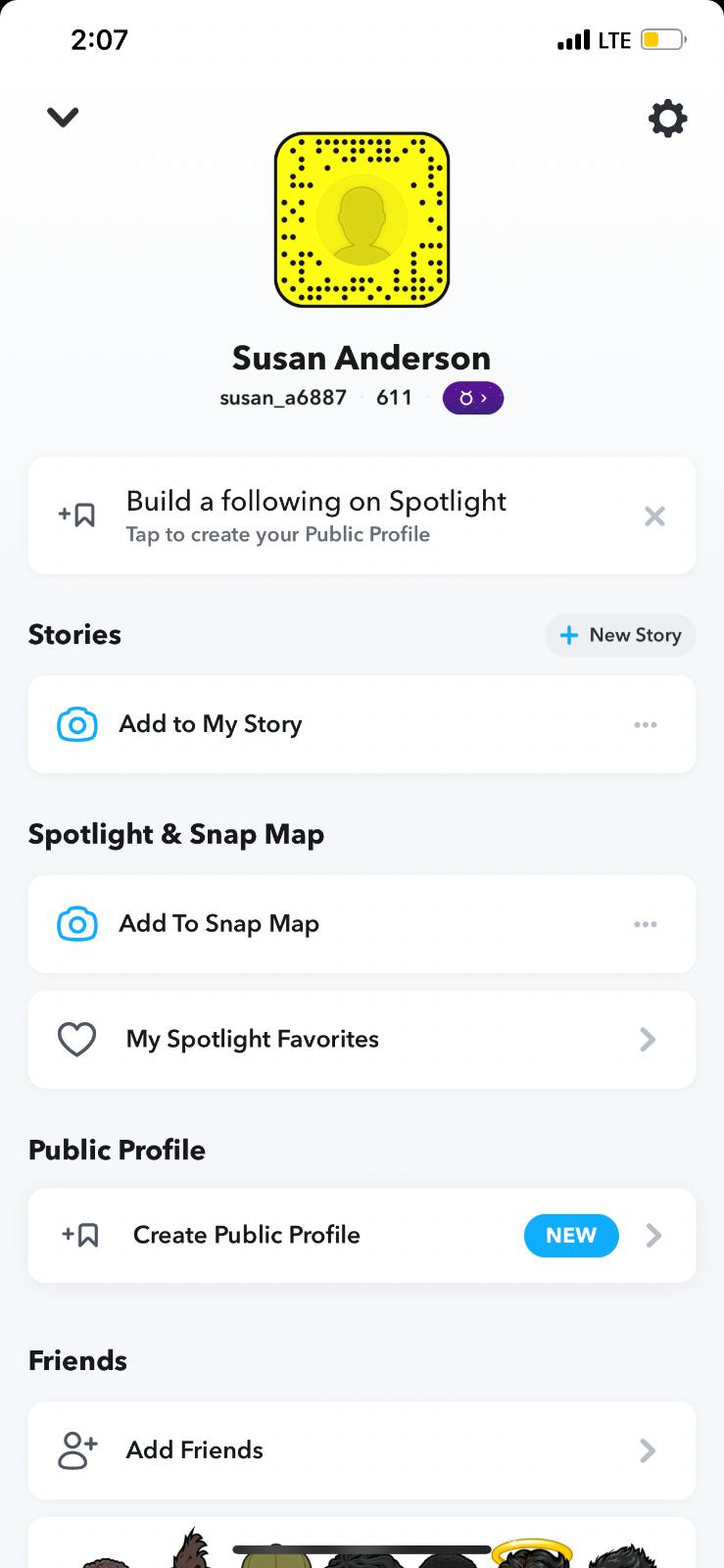
Task: Open the Taurus zodiac badge
Action: coord(472,398)
